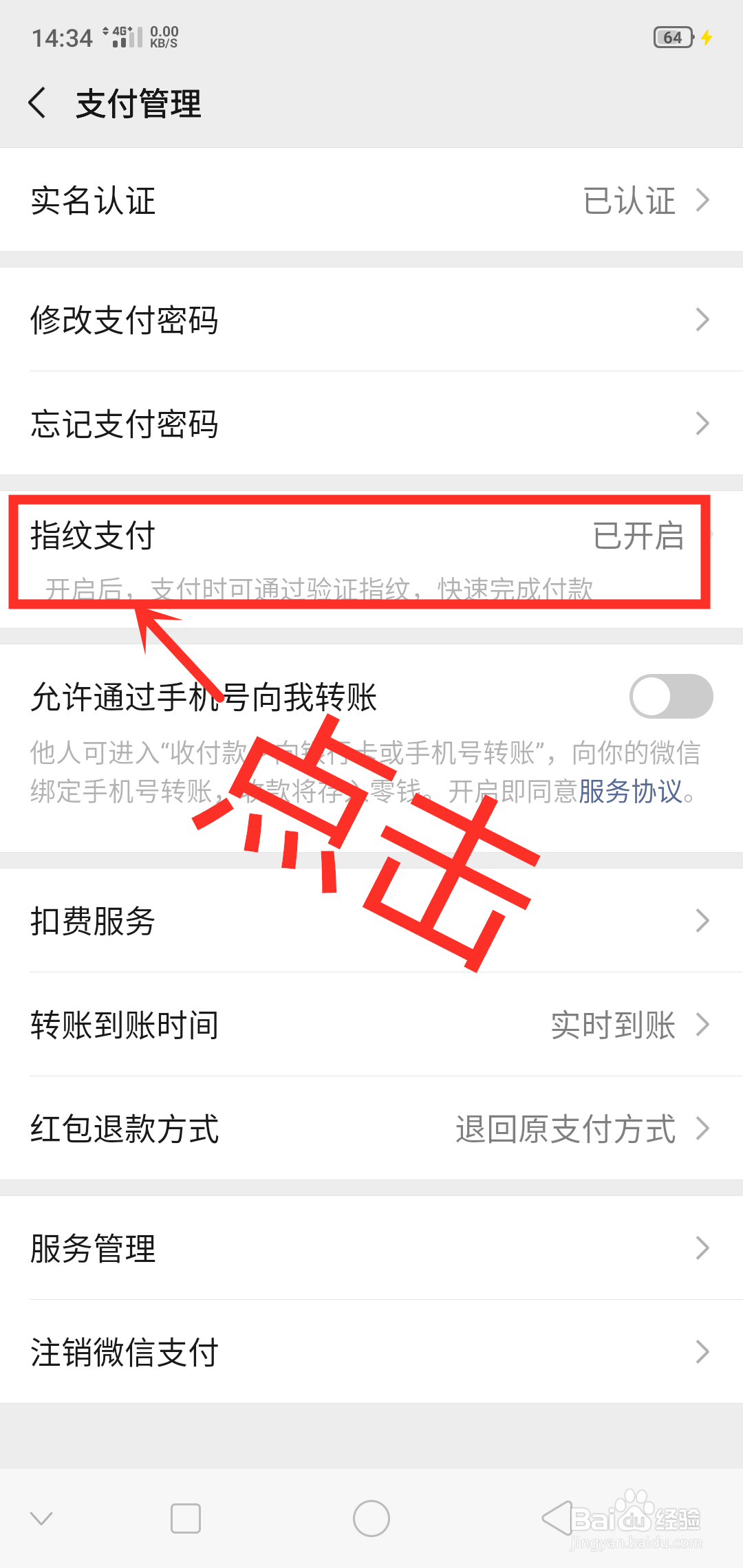Tap the 14:34 clock in status bar

click(62, 36)
